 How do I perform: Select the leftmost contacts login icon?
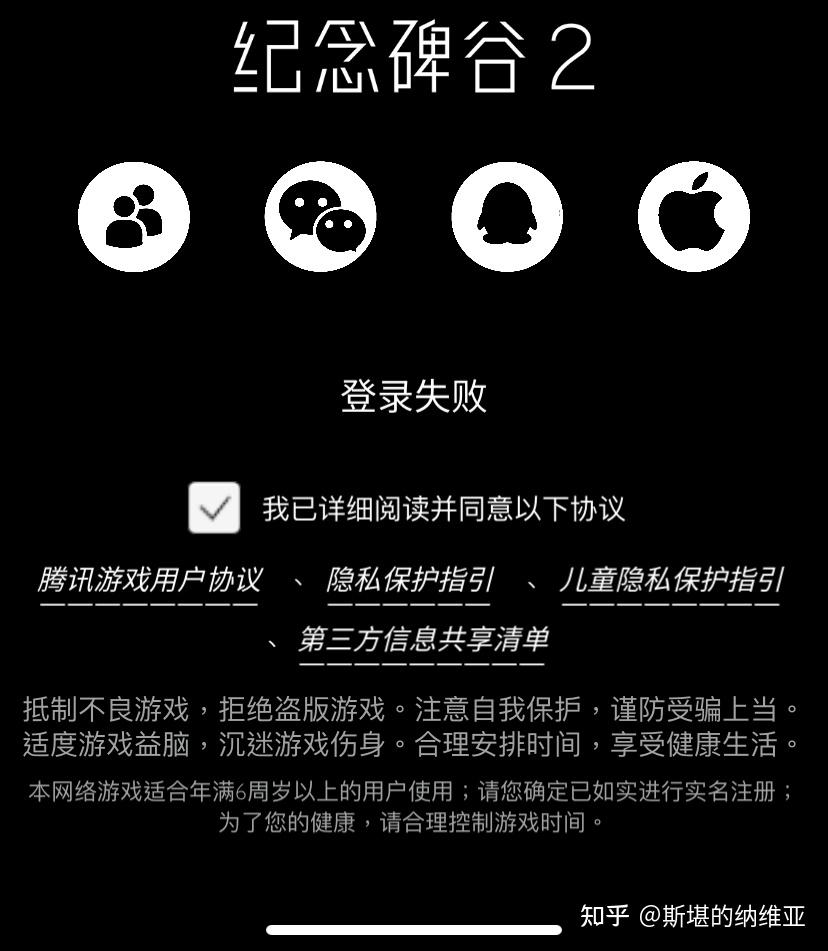click(133, 216)
